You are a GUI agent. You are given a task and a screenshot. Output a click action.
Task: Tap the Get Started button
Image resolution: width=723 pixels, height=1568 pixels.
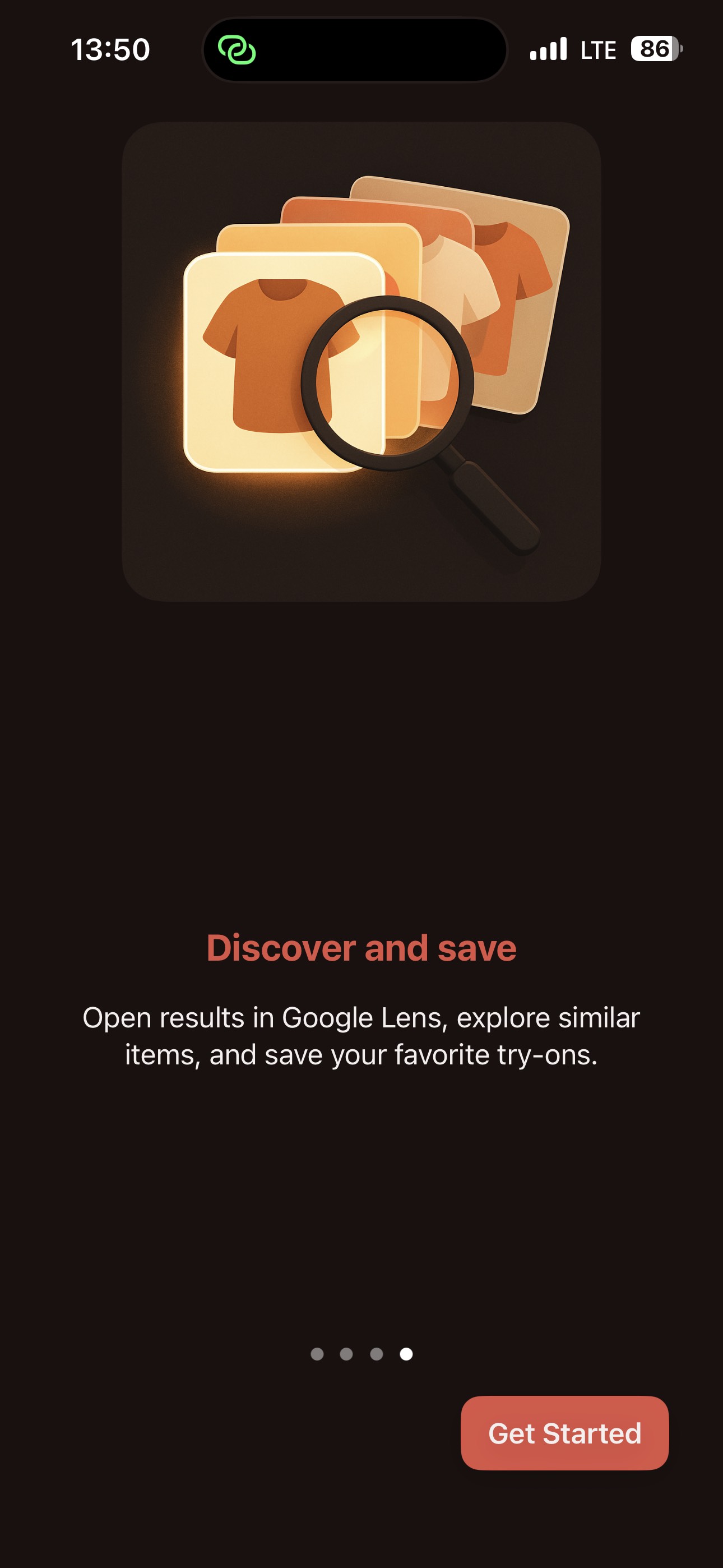(564, 1433)
